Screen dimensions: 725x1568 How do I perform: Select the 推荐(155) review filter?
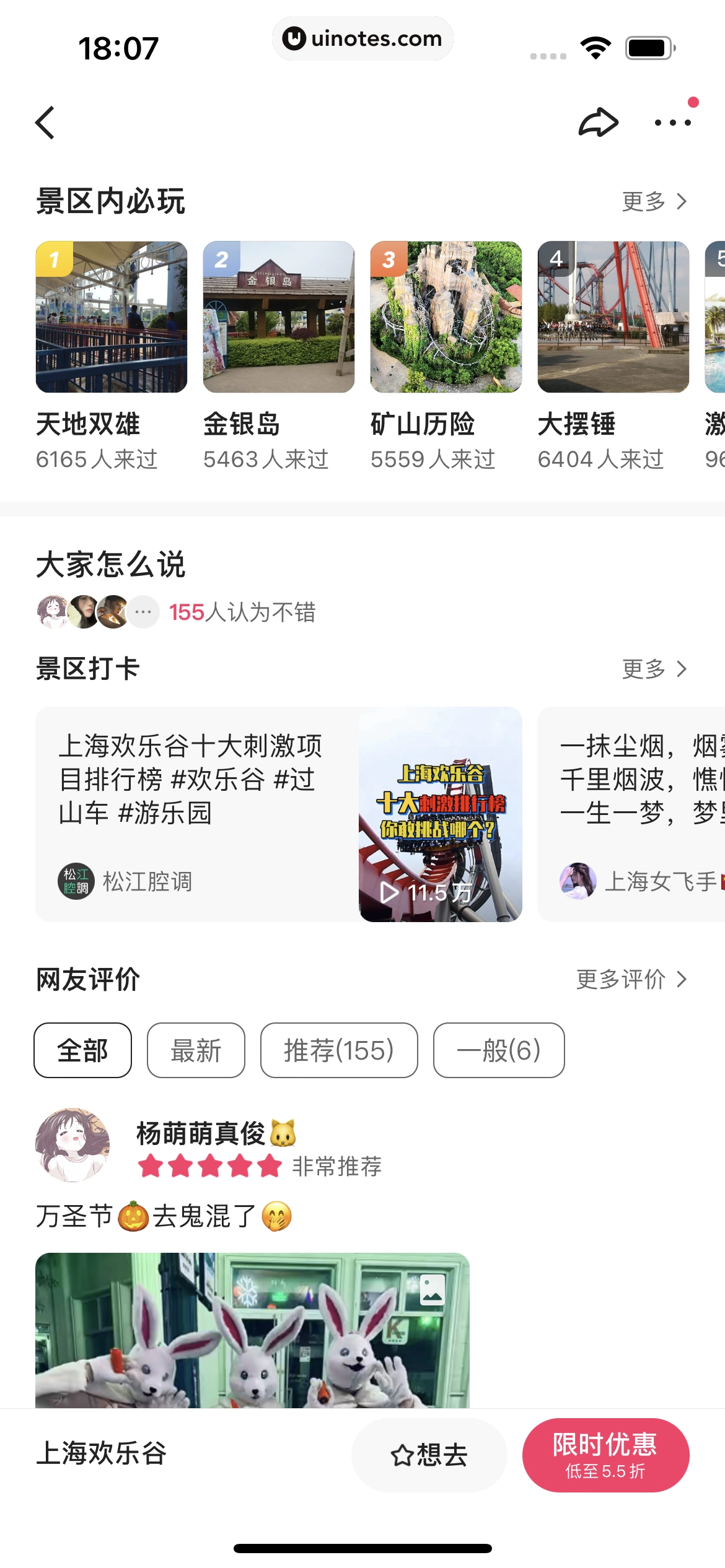(x=339, y=1051)
